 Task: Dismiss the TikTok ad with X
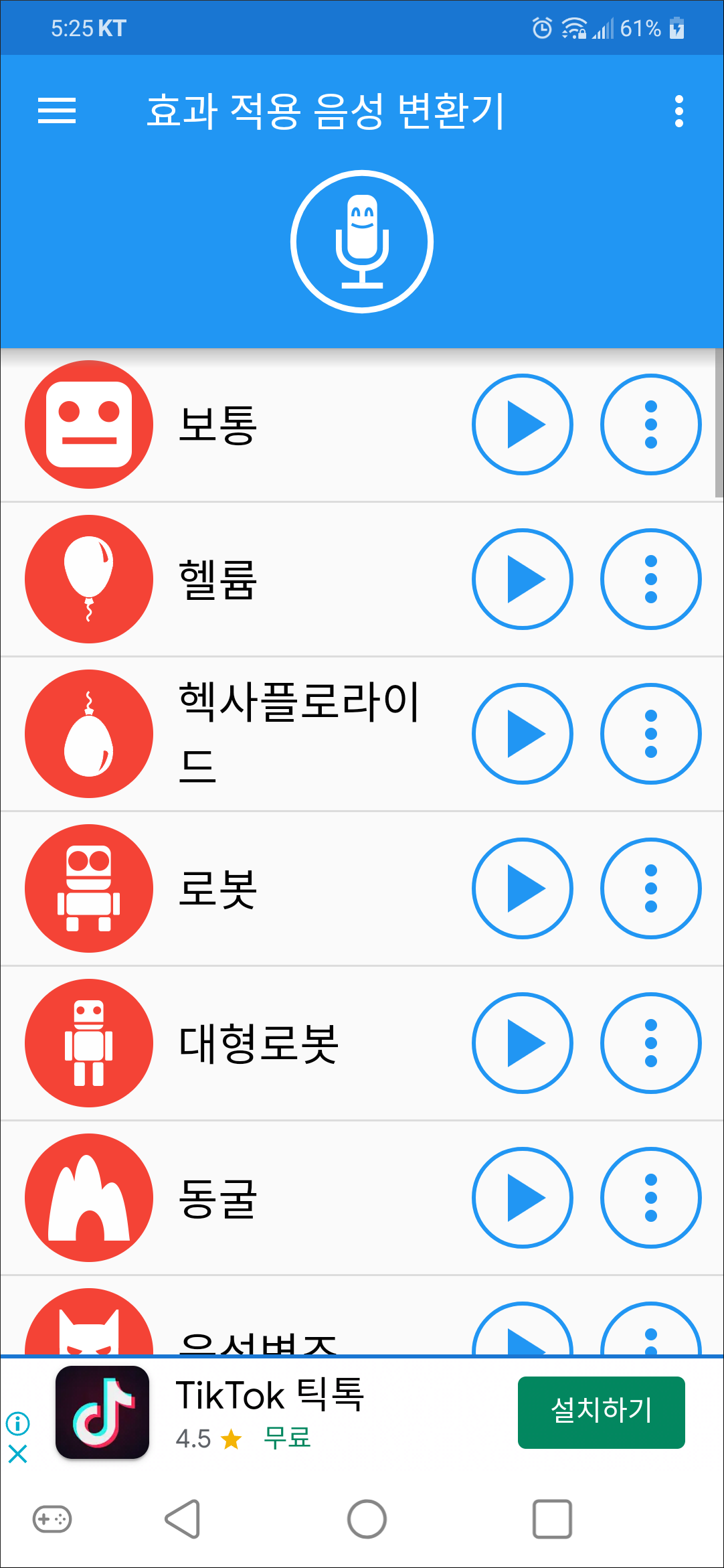[17, 1454]
